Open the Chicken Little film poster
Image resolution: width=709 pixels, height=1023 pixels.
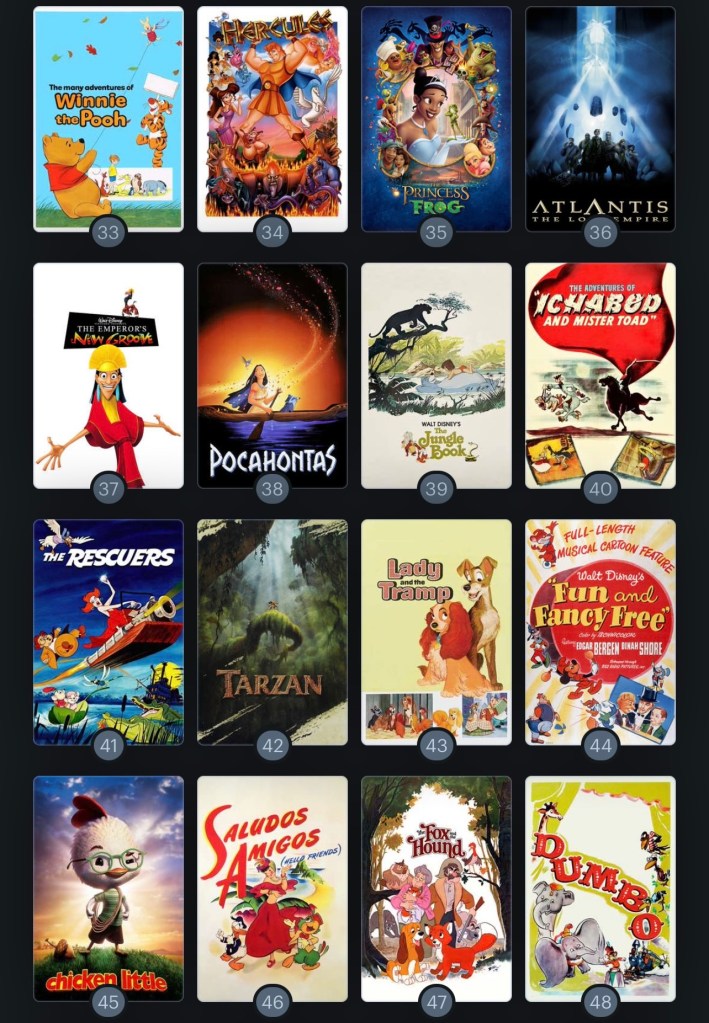click(x=108, y=887)
